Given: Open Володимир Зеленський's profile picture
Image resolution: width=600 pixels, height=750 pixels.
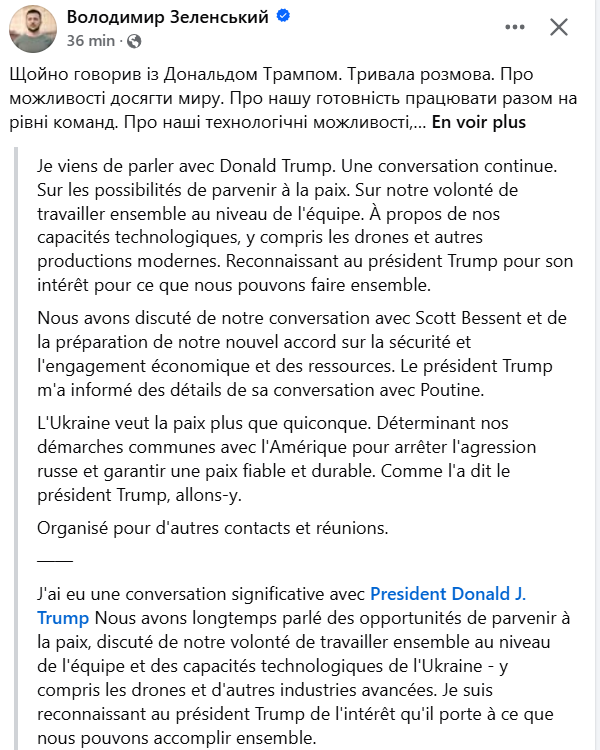Looking at the screenshot, I should [x=33, y=28].
